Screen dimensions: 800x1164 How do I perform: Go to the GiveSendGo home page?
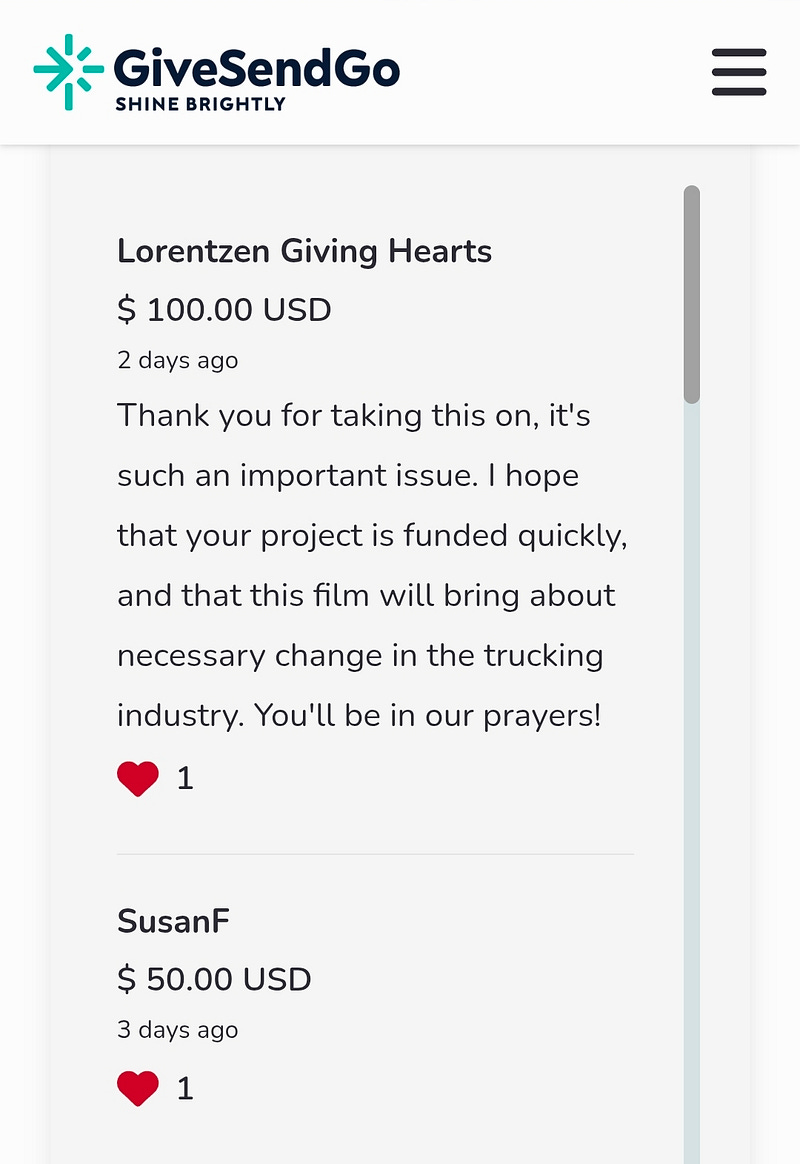click(216, 72)
